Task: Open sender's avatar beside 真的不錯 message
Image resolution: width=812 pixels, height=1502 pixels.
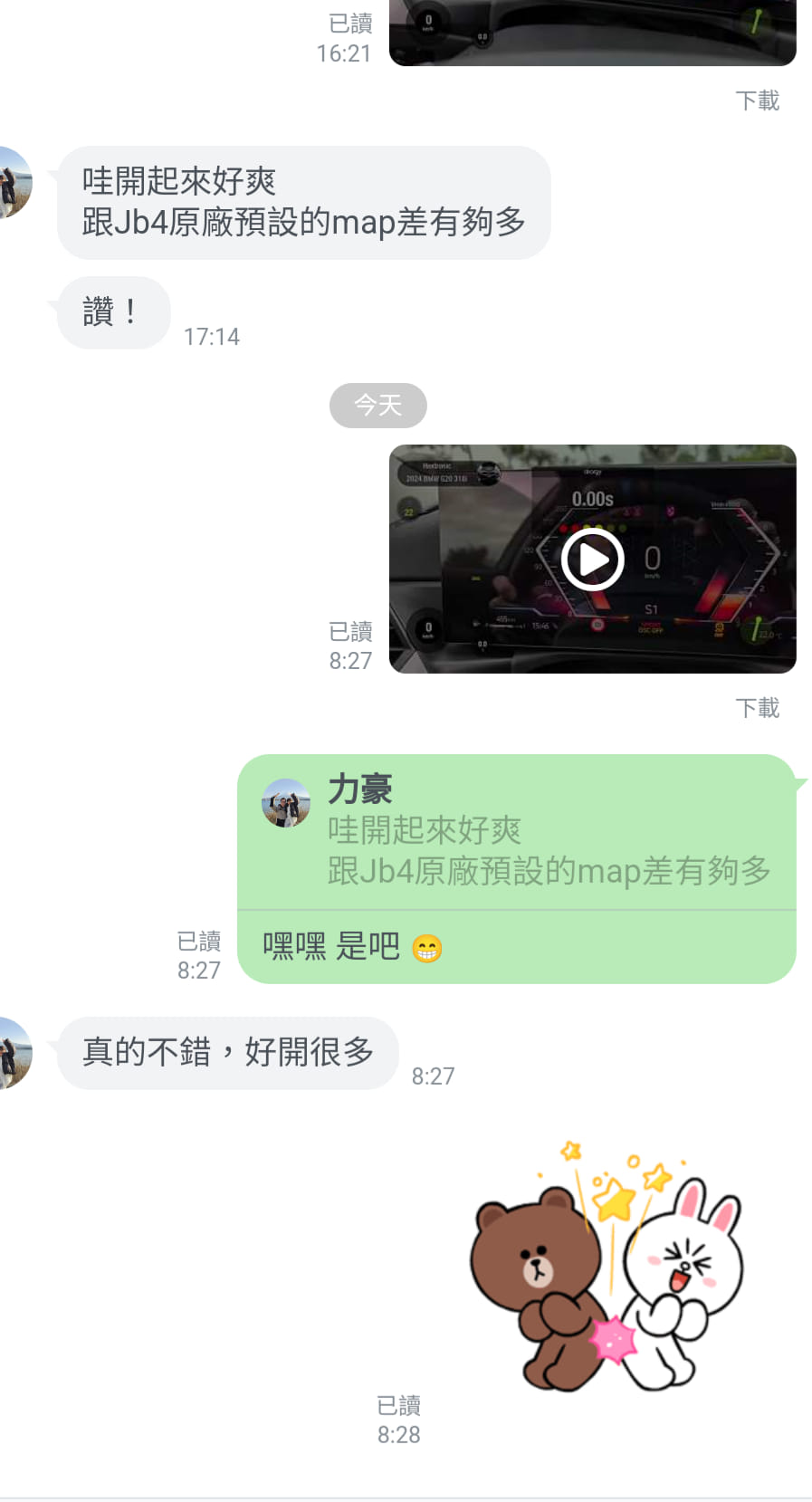Action: coord(14,1052)
